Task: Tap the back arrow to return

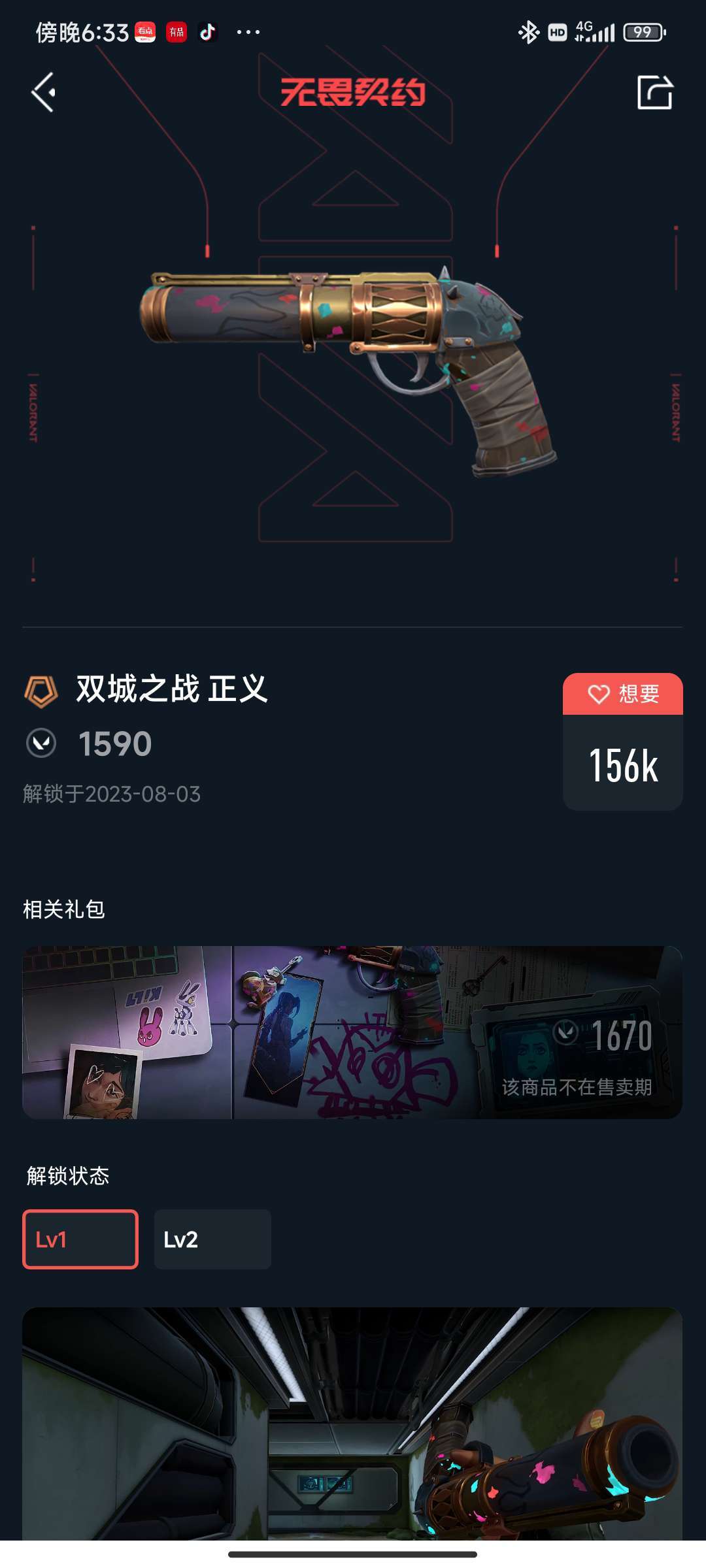Action: (44, 91)
